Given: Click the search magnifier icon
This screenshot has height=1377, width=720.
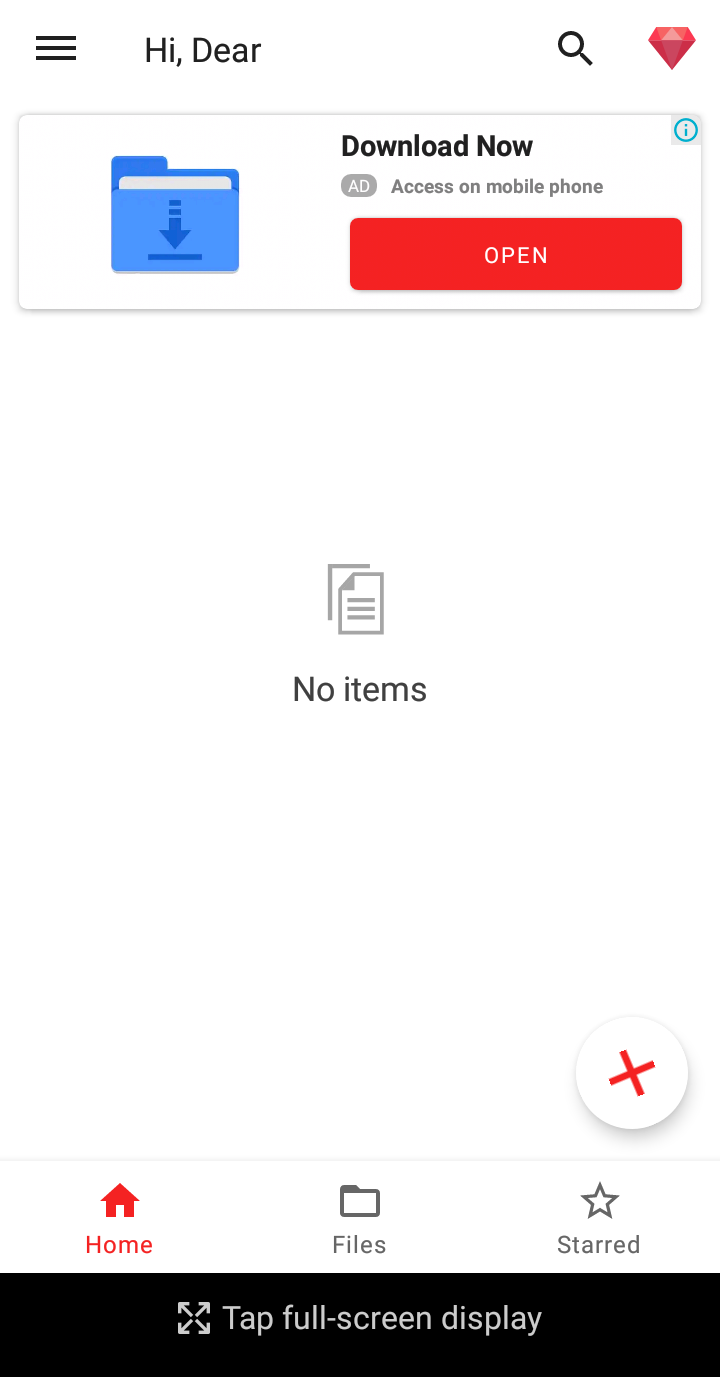Looking at the screenshot, I should (x=576, y=48).
